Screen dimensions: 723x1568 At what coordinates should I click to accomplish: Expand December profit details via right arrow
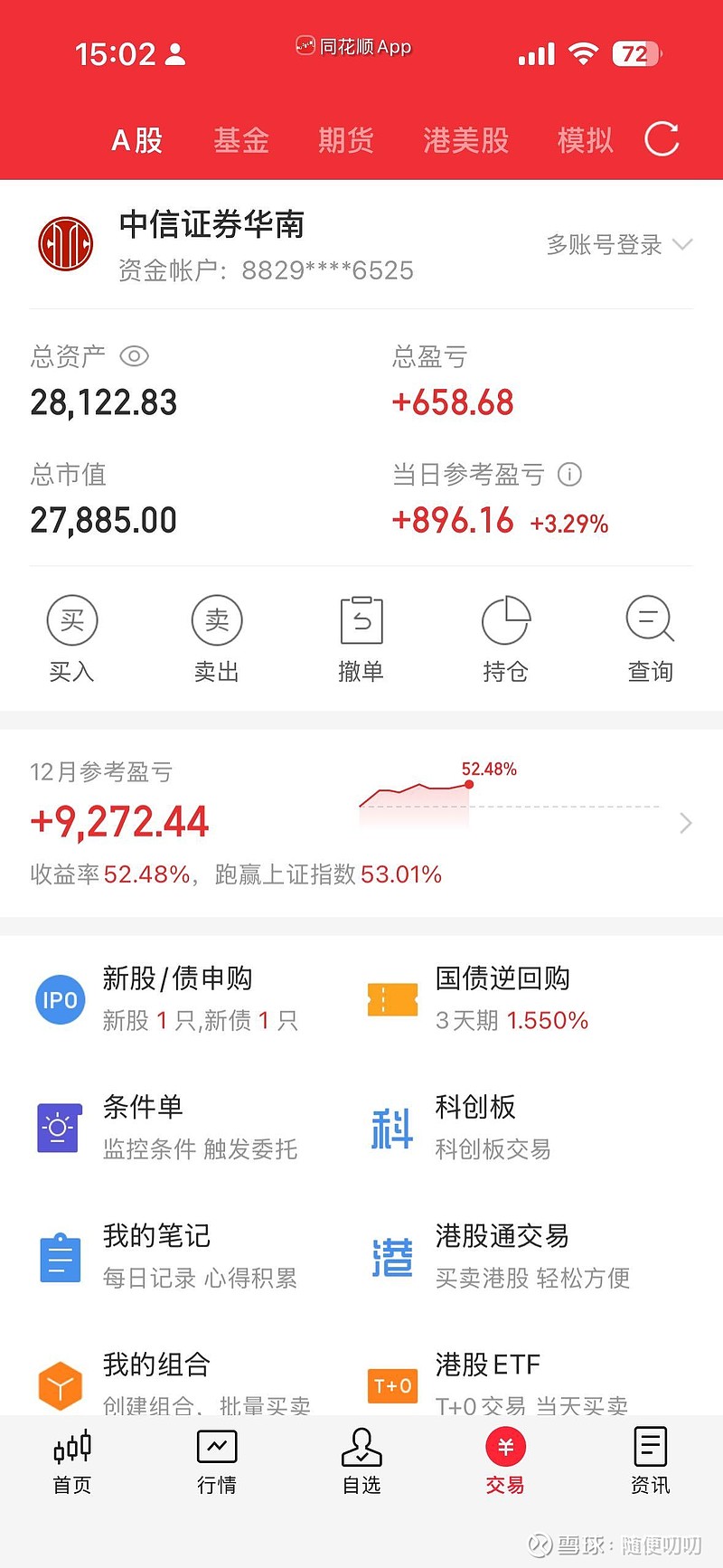685,824
